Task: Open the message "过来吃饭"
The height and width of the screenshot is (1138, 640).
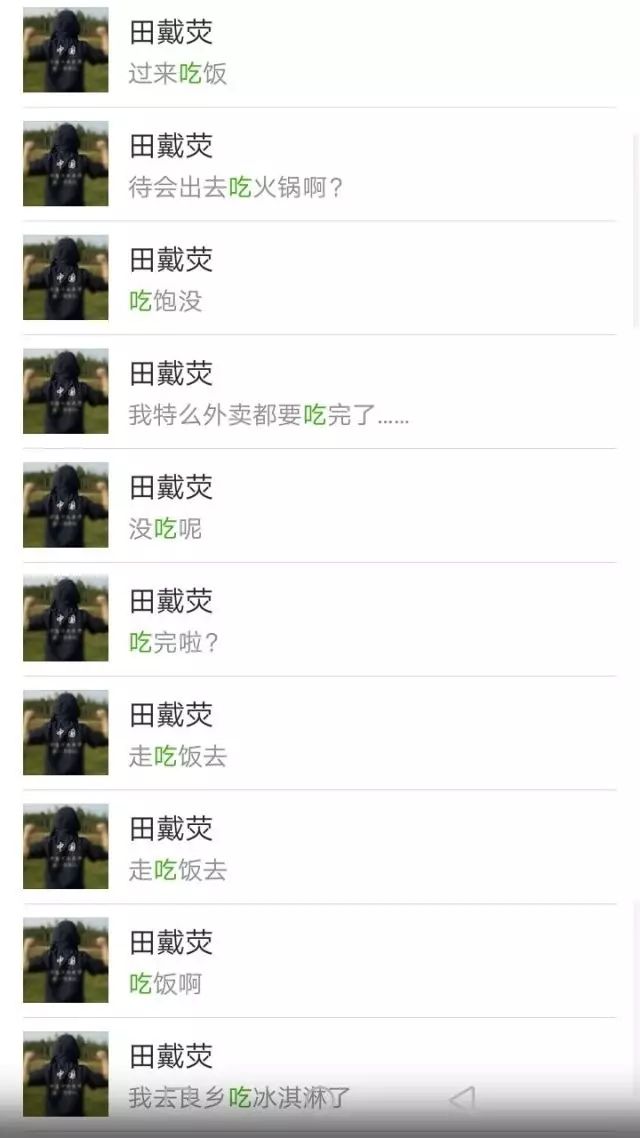Action: [x=320, y=52]
